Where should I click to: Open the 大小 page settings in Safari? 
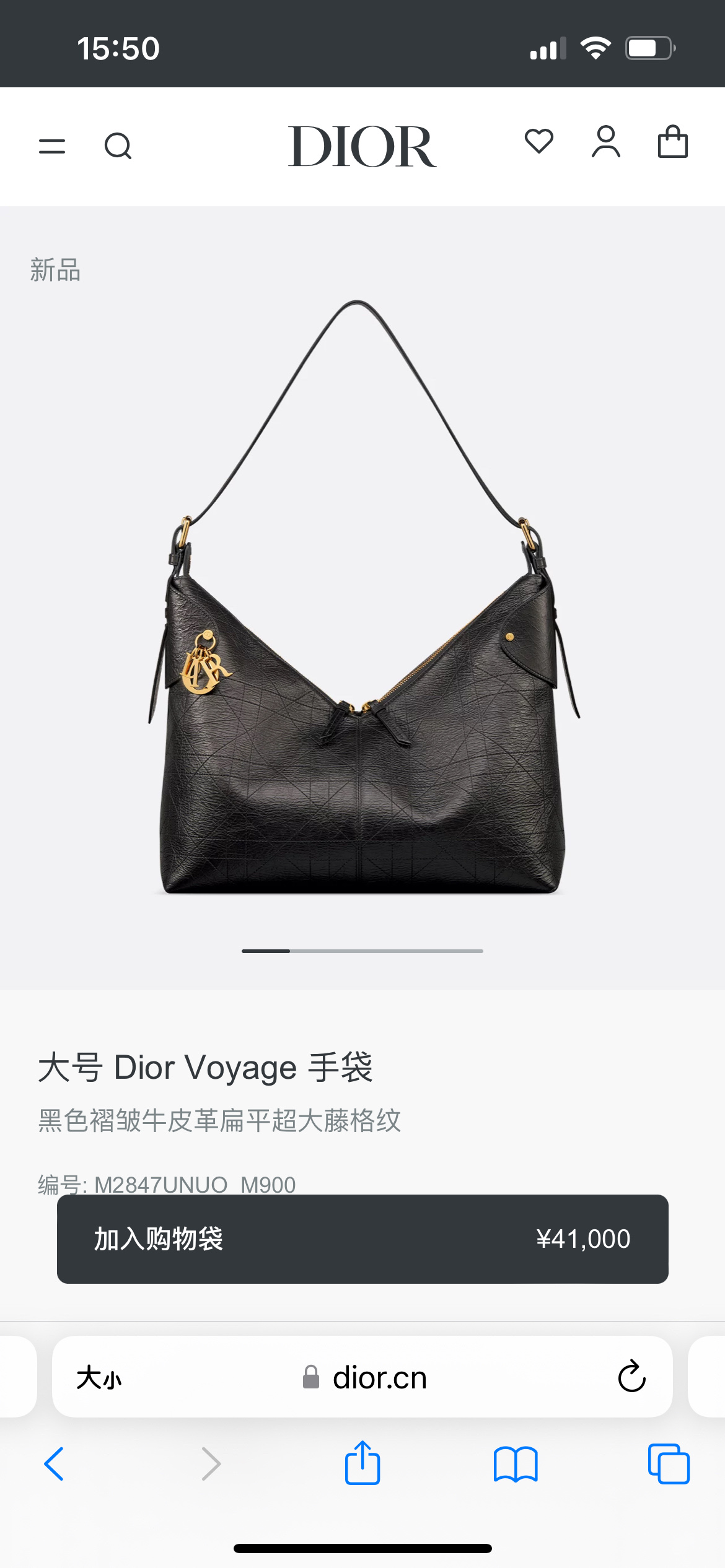coord(99,1378)
